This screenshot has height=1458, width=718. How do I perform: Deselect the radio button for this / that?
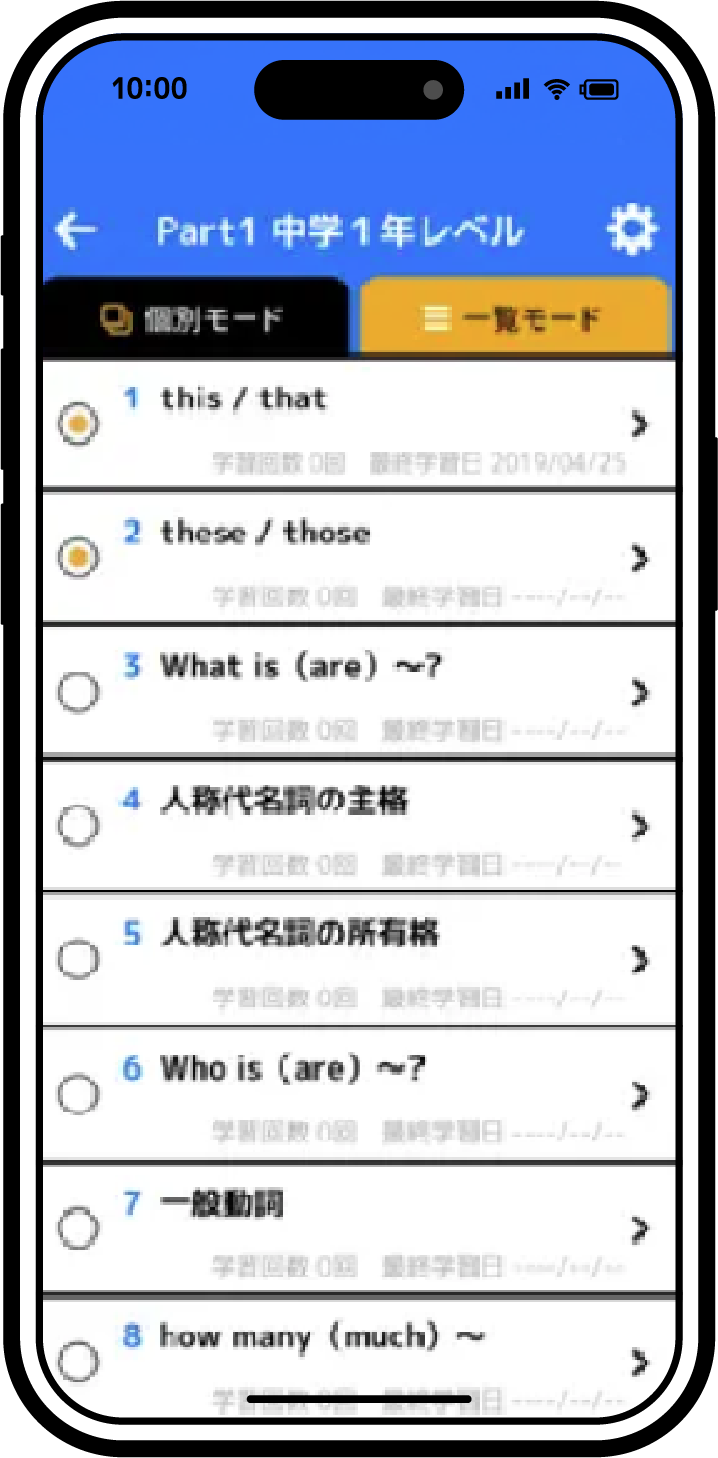click(79, 425)
